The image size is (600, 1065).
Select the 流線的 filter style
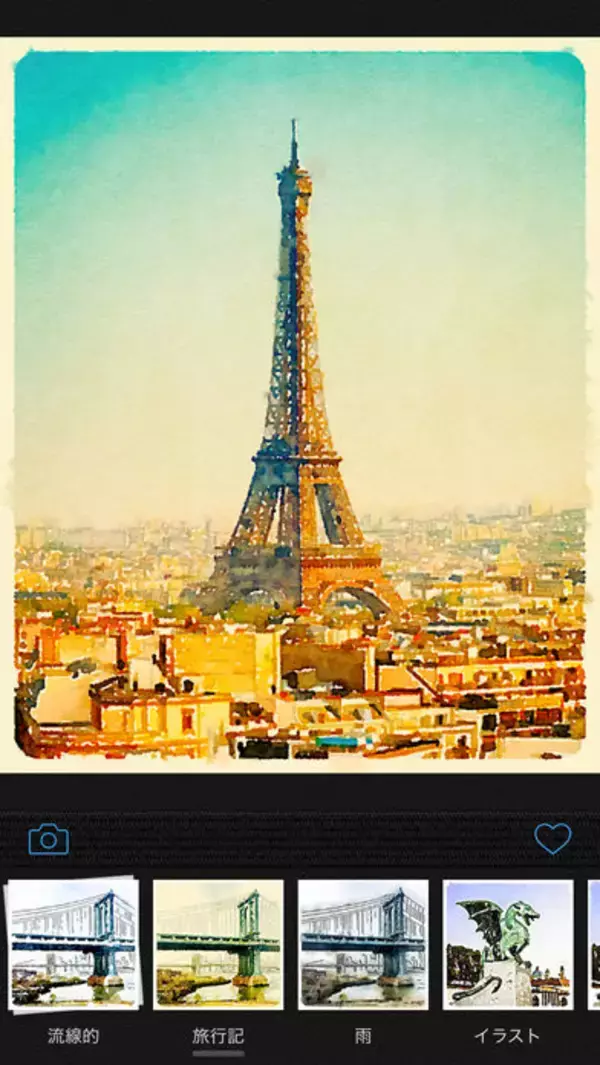coord(73,945)
